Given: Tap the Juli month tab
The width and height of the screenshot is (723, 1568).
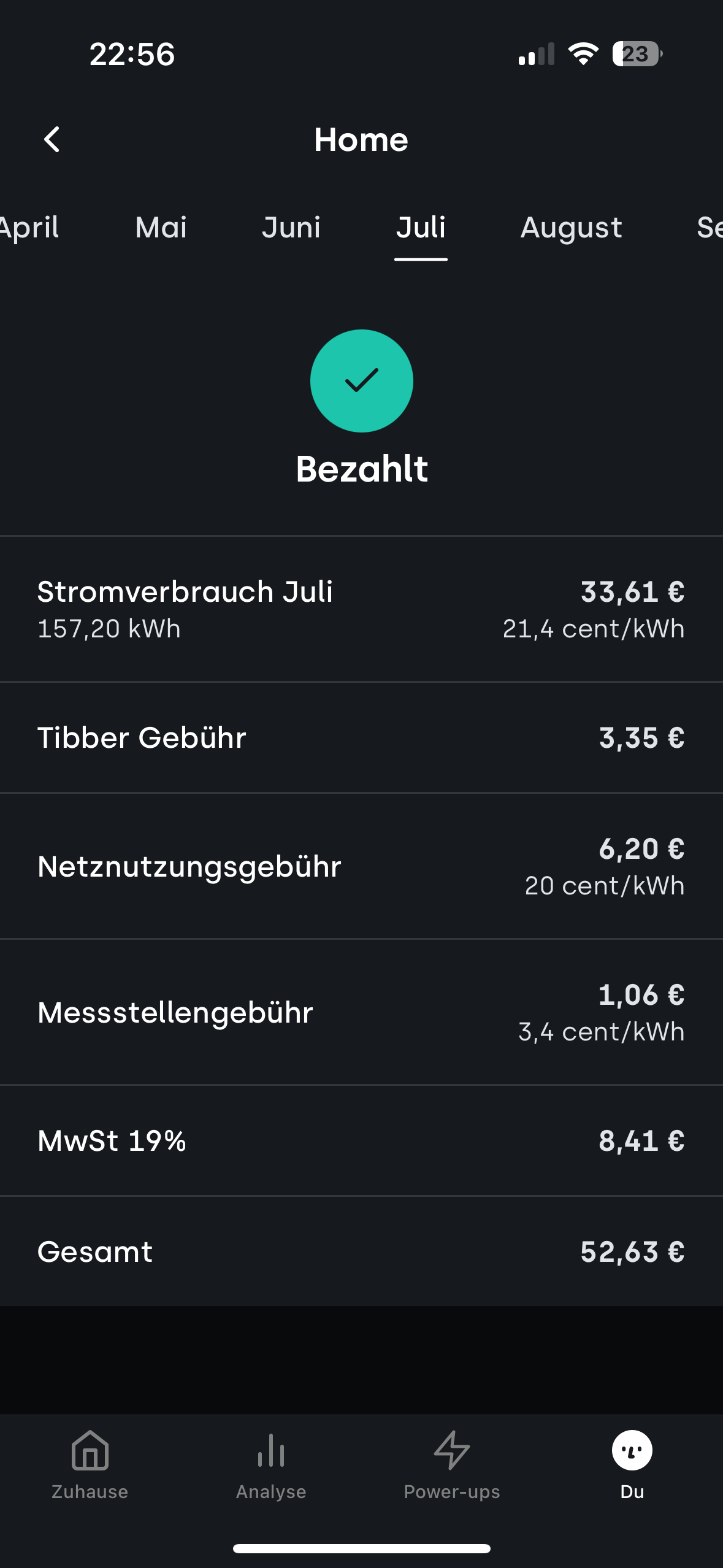Looking at the screenshot, I should click(x=421, y=228).
